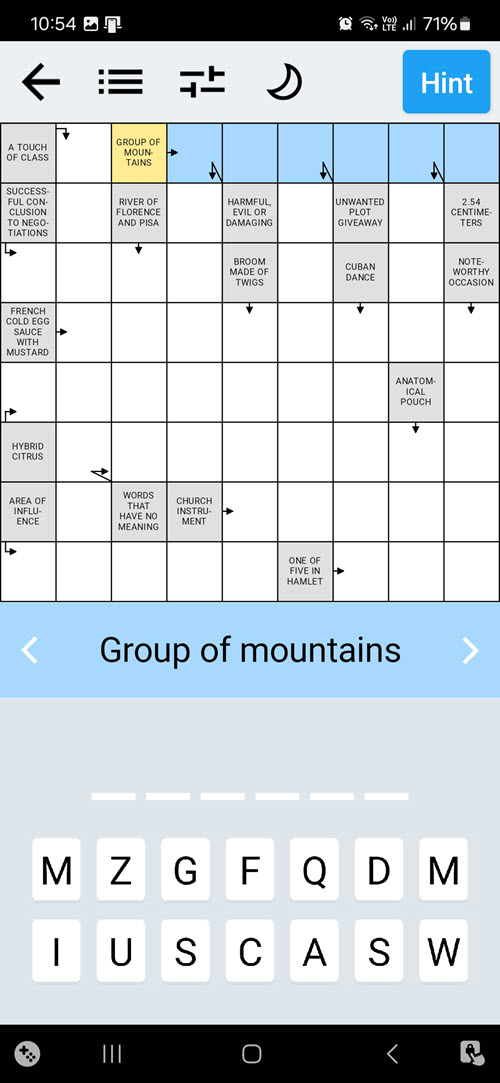Open the clue list icon

click(x=121, y=82)
